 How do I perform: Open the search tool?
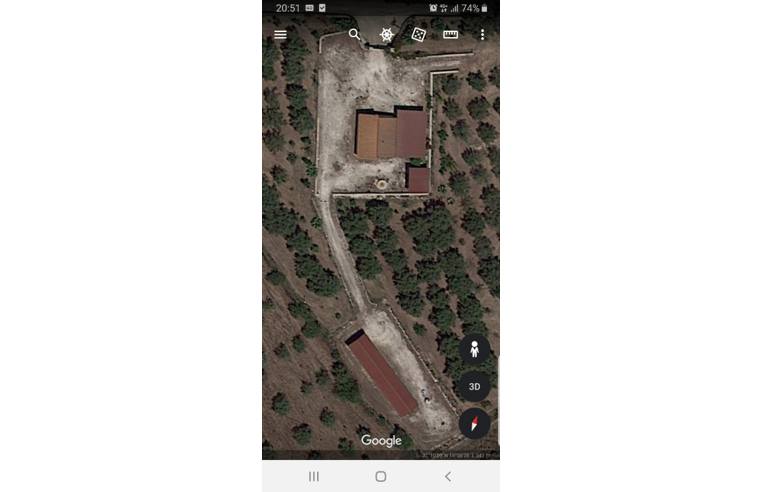[354, 34]
